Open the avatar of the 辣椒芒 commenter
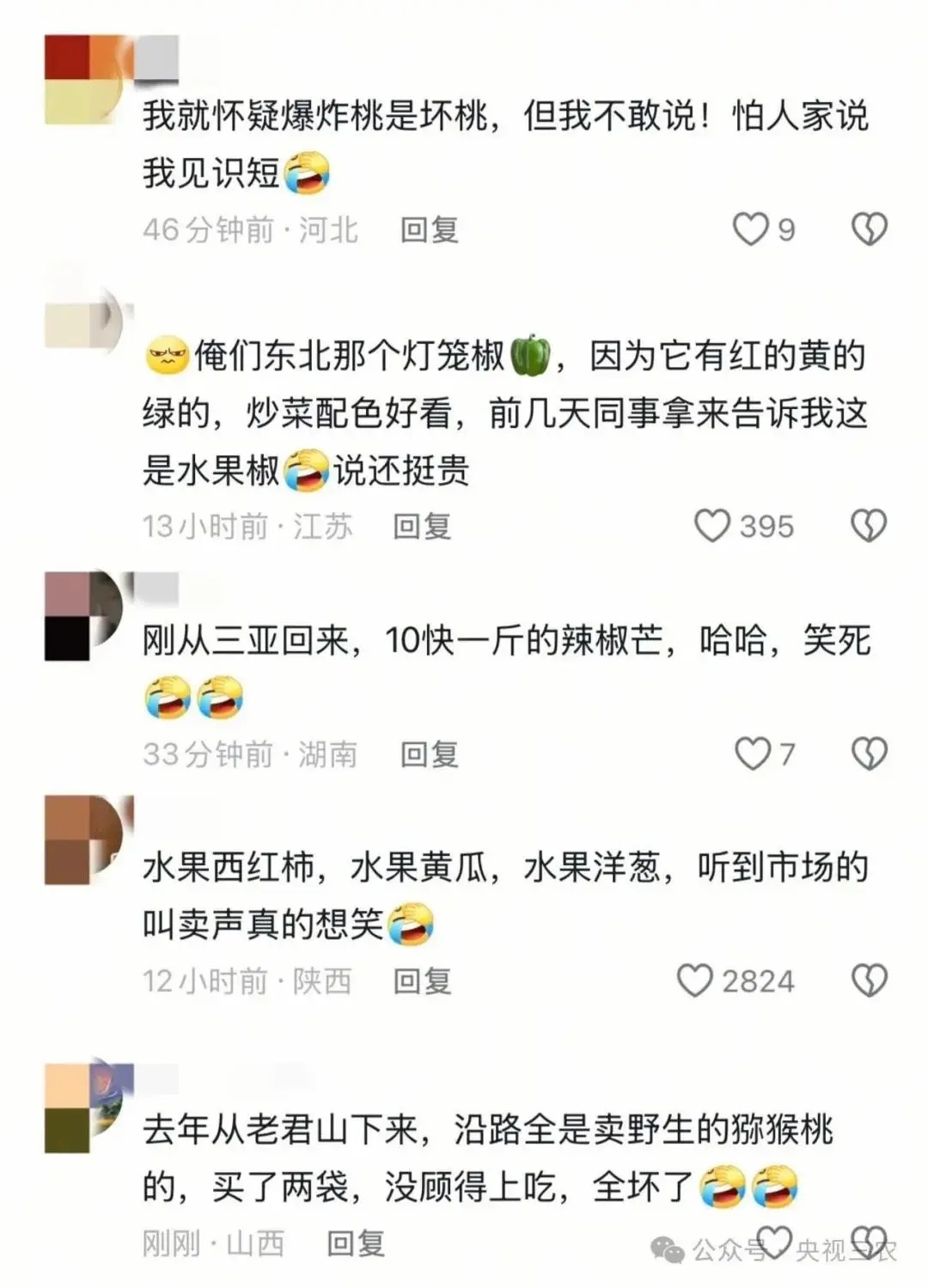 (x=83, y=615)
